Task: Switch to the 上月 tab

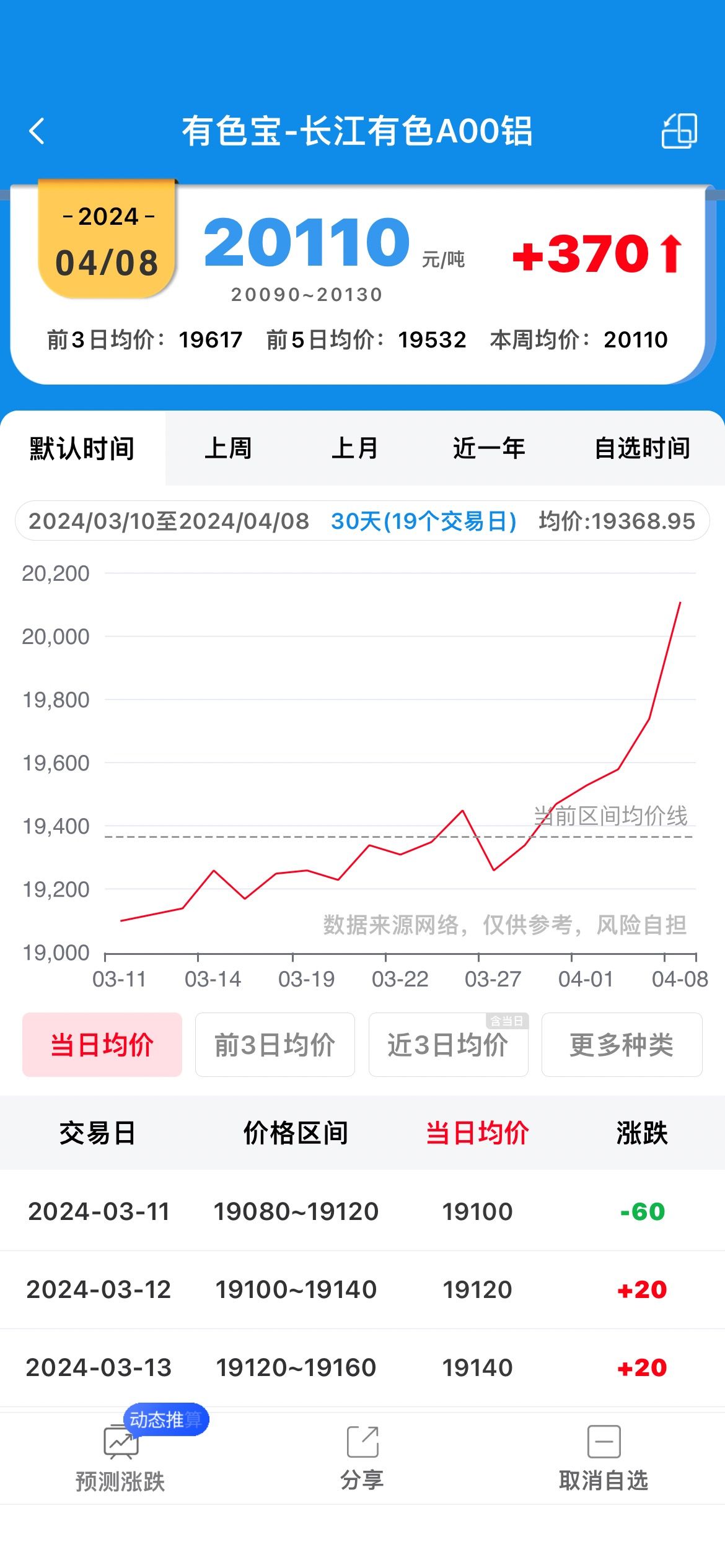Action: [x=355, y=448]
